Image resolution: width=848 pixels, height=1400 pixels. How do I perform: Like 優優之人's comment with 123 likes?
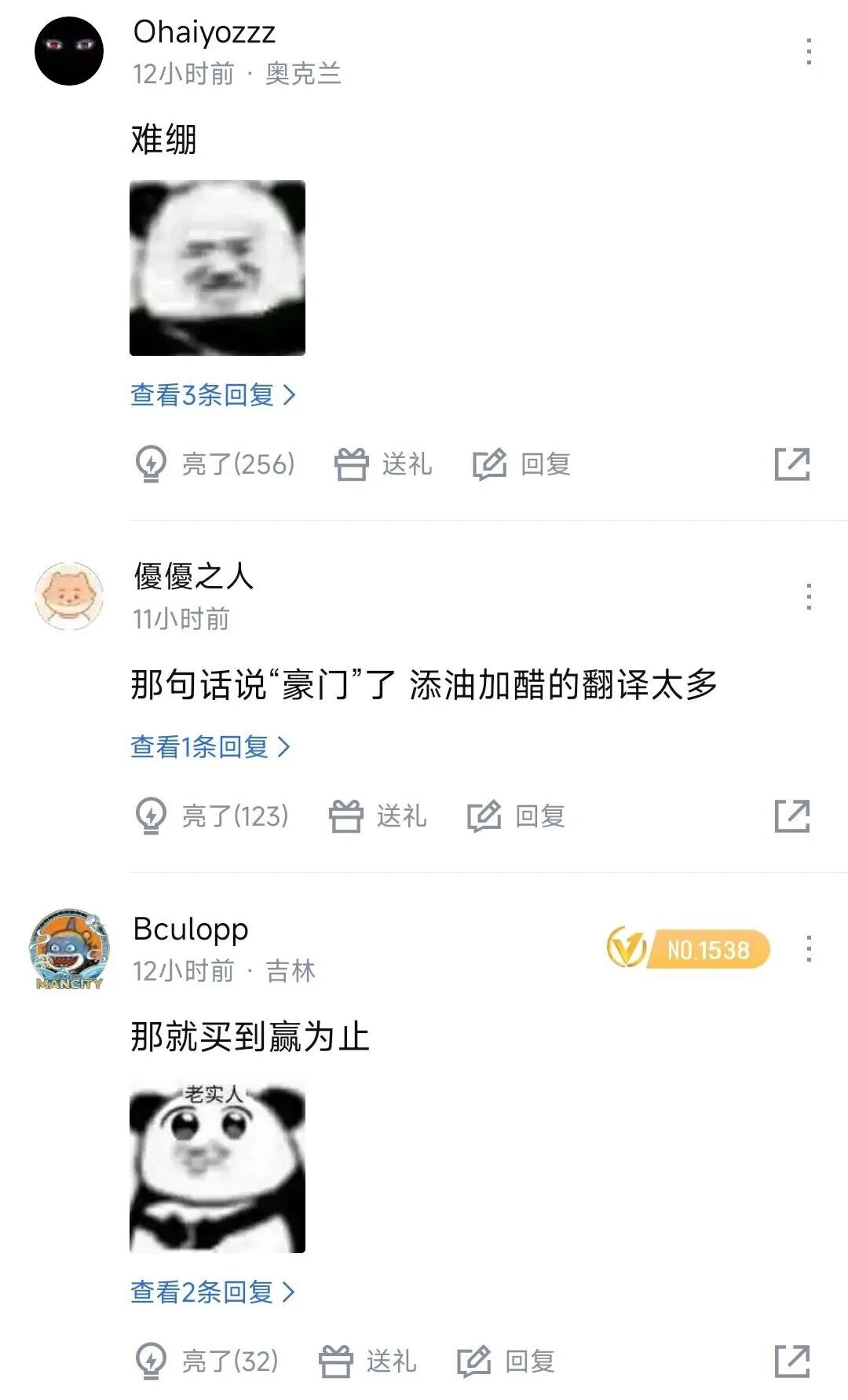212,815
